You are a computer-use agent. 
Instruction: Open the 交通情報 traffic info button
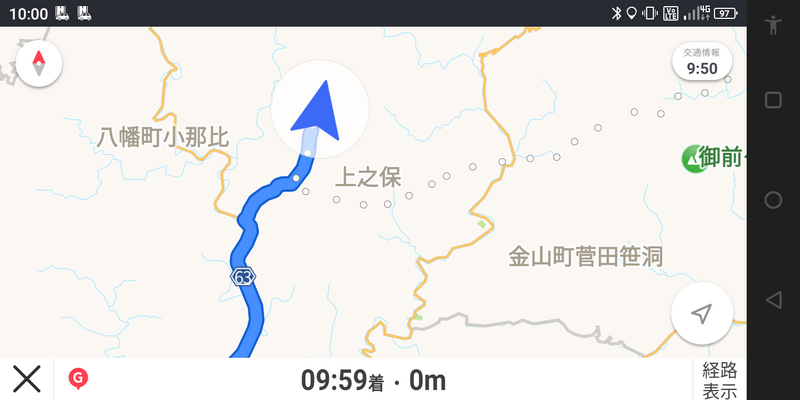click(x=701, y=62)
